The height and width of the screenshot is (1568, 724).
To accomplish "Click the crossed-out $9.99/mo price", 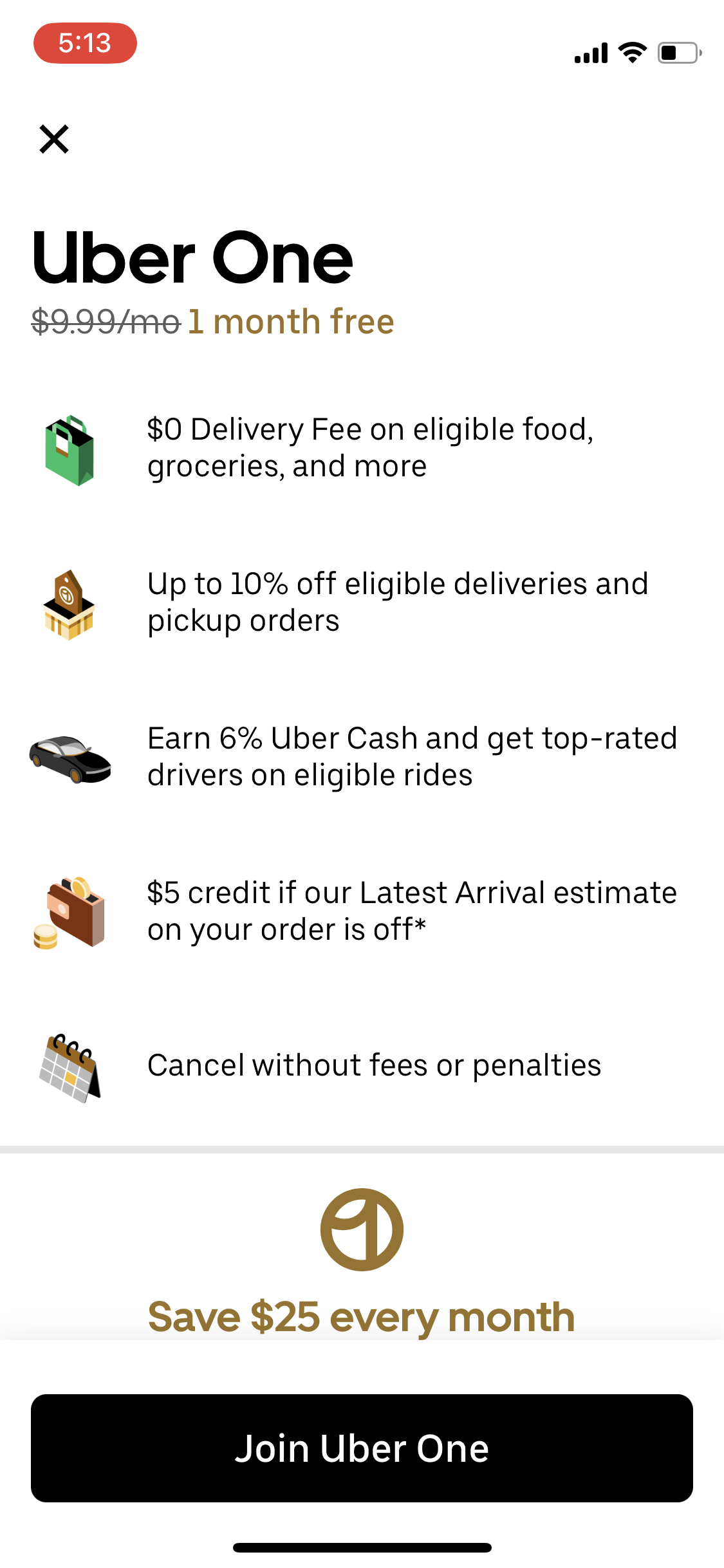I will pos(102,321).
